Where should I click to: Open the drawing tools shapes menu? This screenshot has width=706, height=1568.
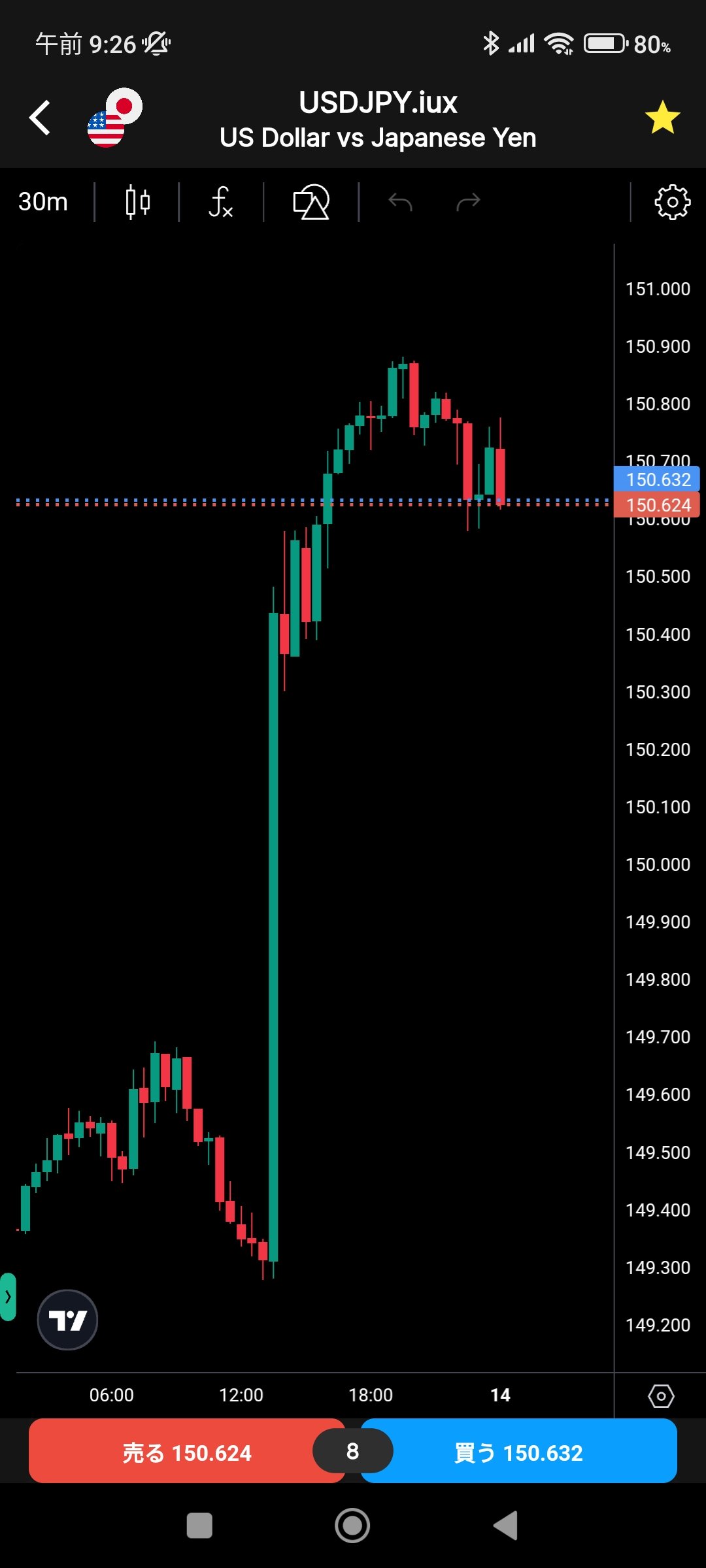pos(311,202)
